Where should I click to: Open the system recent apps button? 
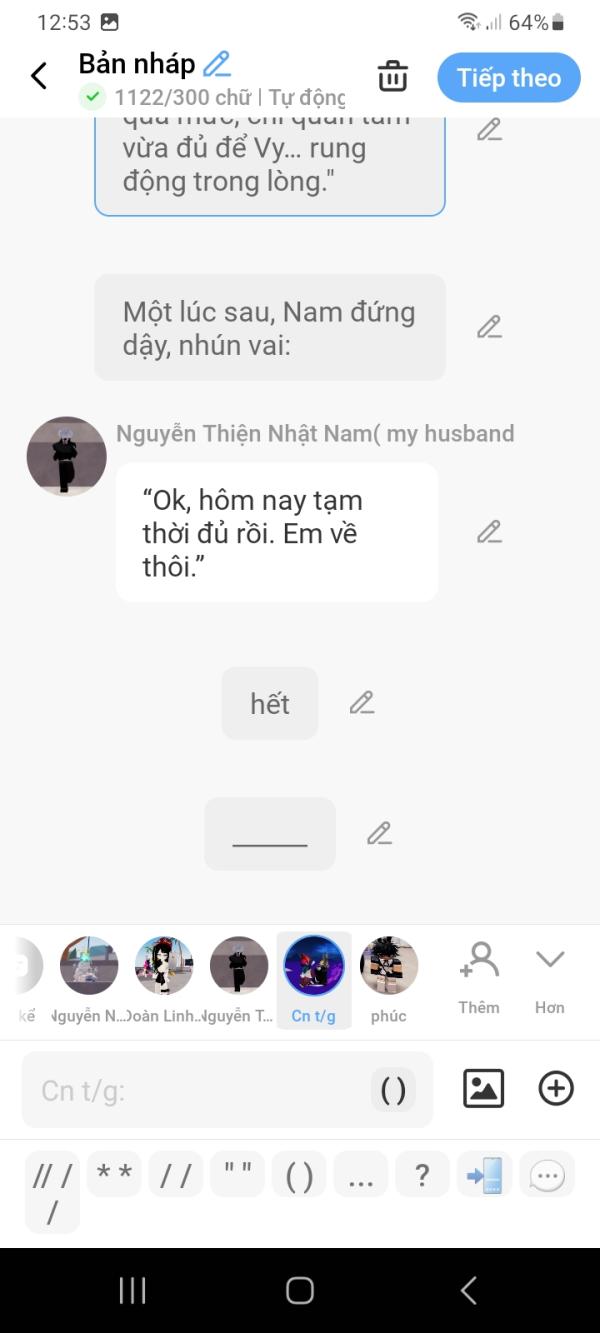tap(132, 1290)
